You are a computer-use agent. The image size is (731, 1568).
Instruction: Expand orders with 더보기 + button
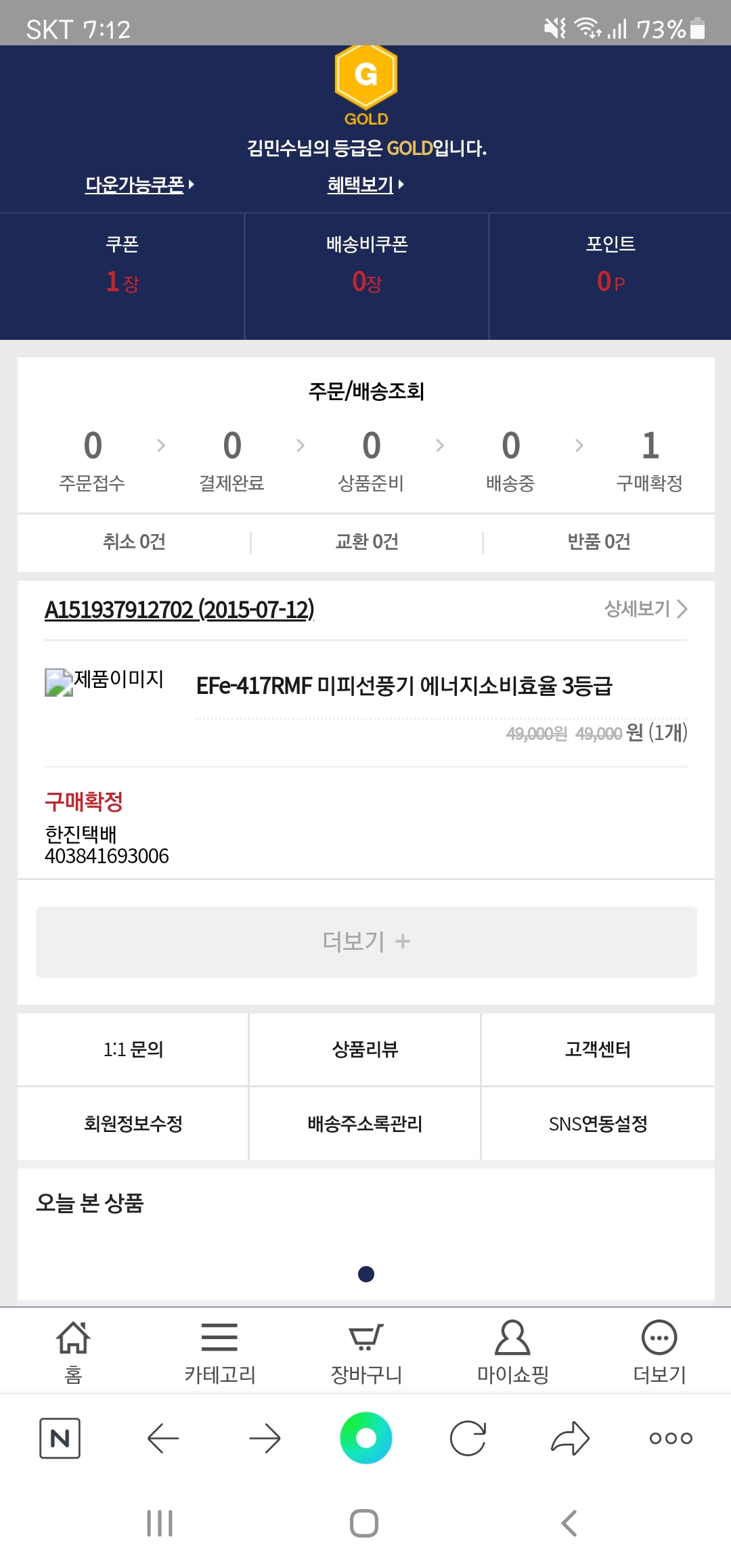366,942
